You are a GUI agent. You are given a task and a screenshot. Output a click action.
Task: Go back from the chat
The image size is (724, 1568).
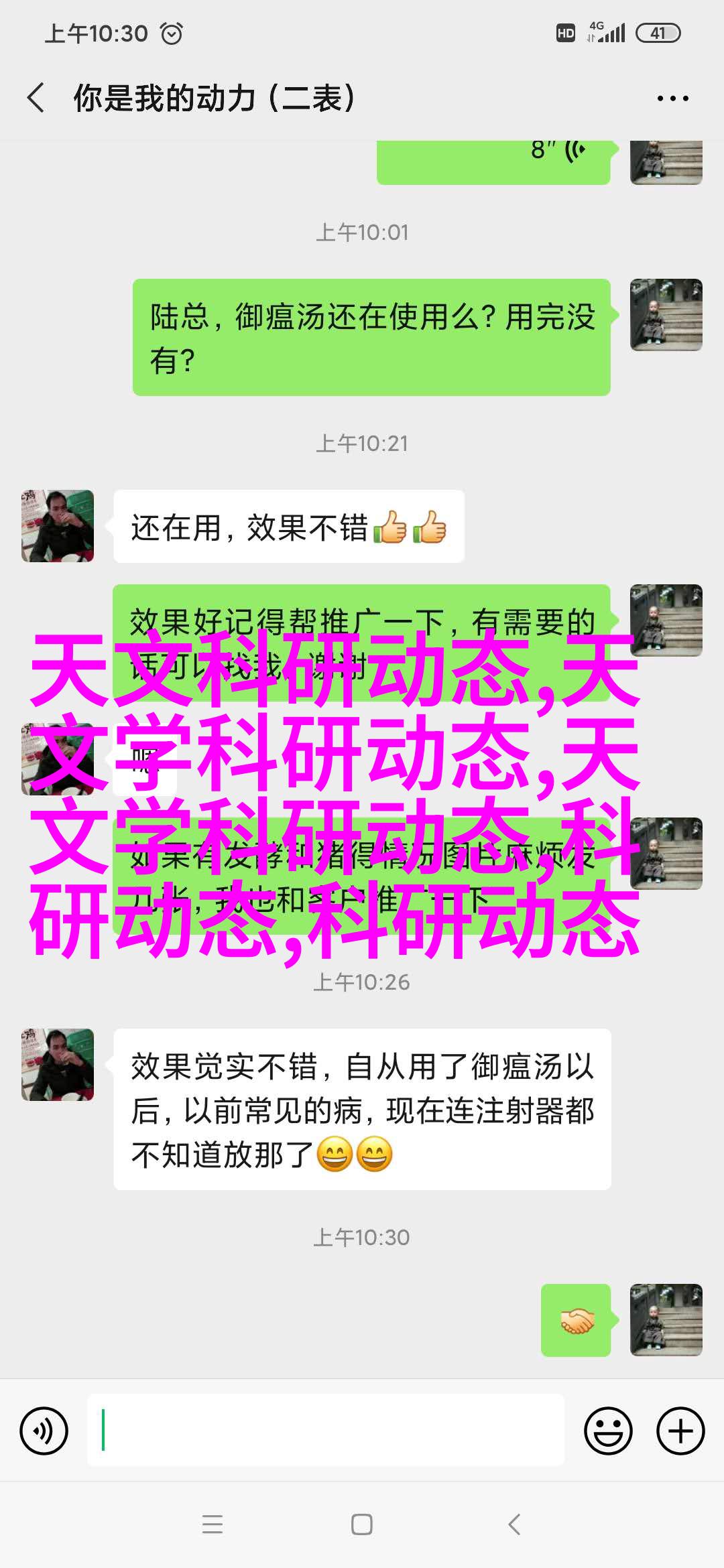pyautogui.click(x=36, y=98)
